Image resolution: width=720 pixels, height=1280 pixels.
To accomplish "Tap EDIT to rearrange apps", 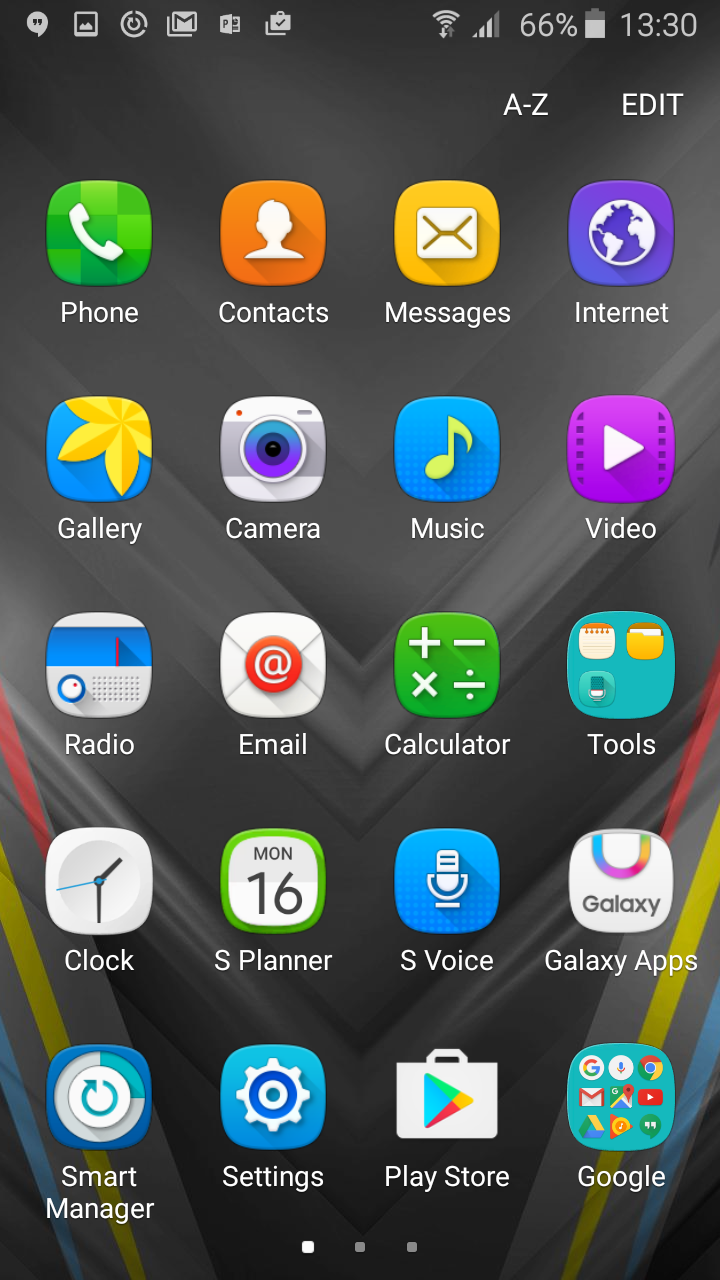I will 652,105.
